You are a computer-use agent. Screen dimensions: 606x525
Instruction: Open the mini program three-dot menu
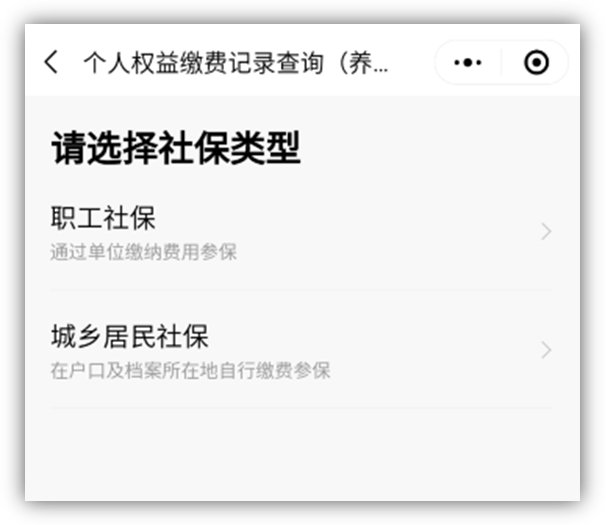(x=467, y=63)
